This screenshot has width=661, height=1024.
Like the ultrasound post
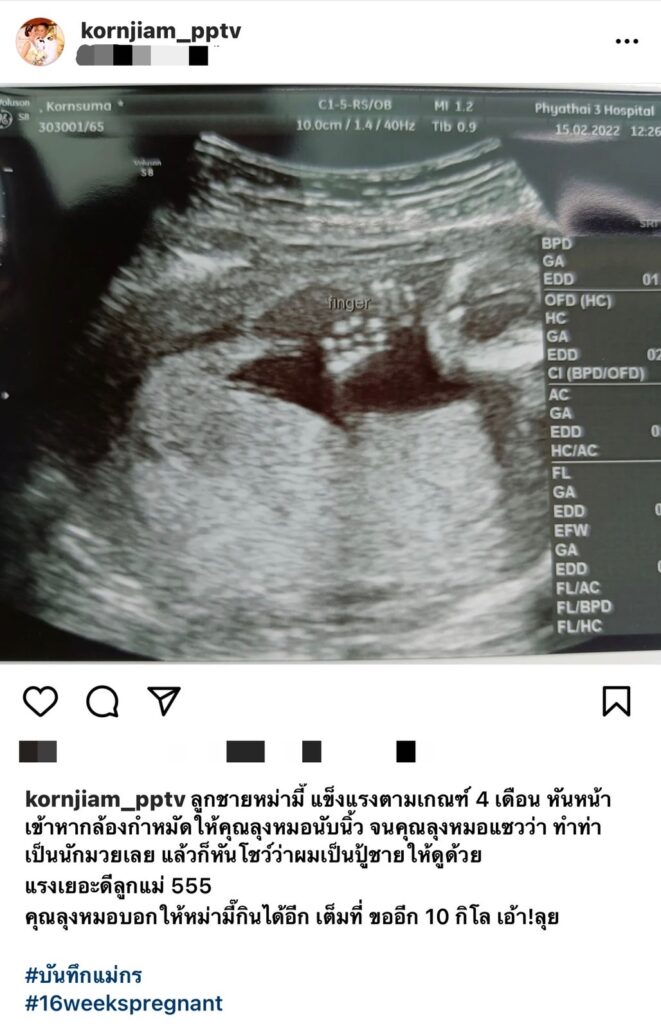click(40, 702)
